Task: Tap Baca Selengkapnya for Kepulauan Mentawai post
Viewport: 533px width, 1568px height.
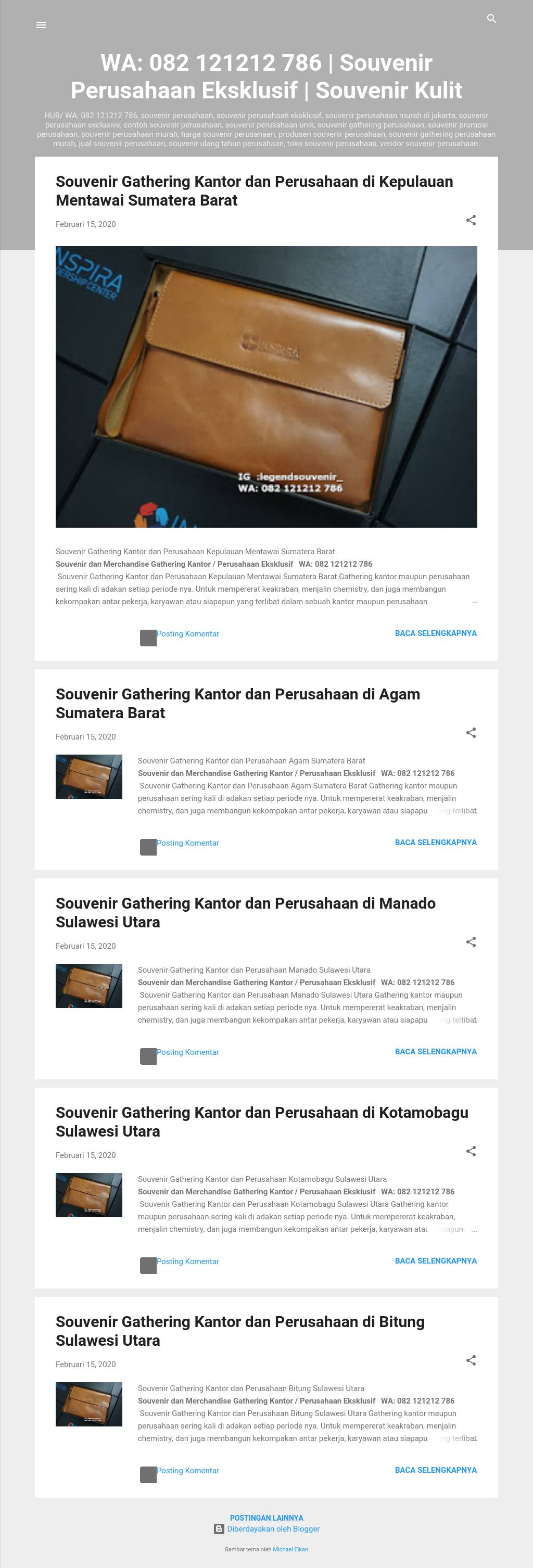Action: 436,633
